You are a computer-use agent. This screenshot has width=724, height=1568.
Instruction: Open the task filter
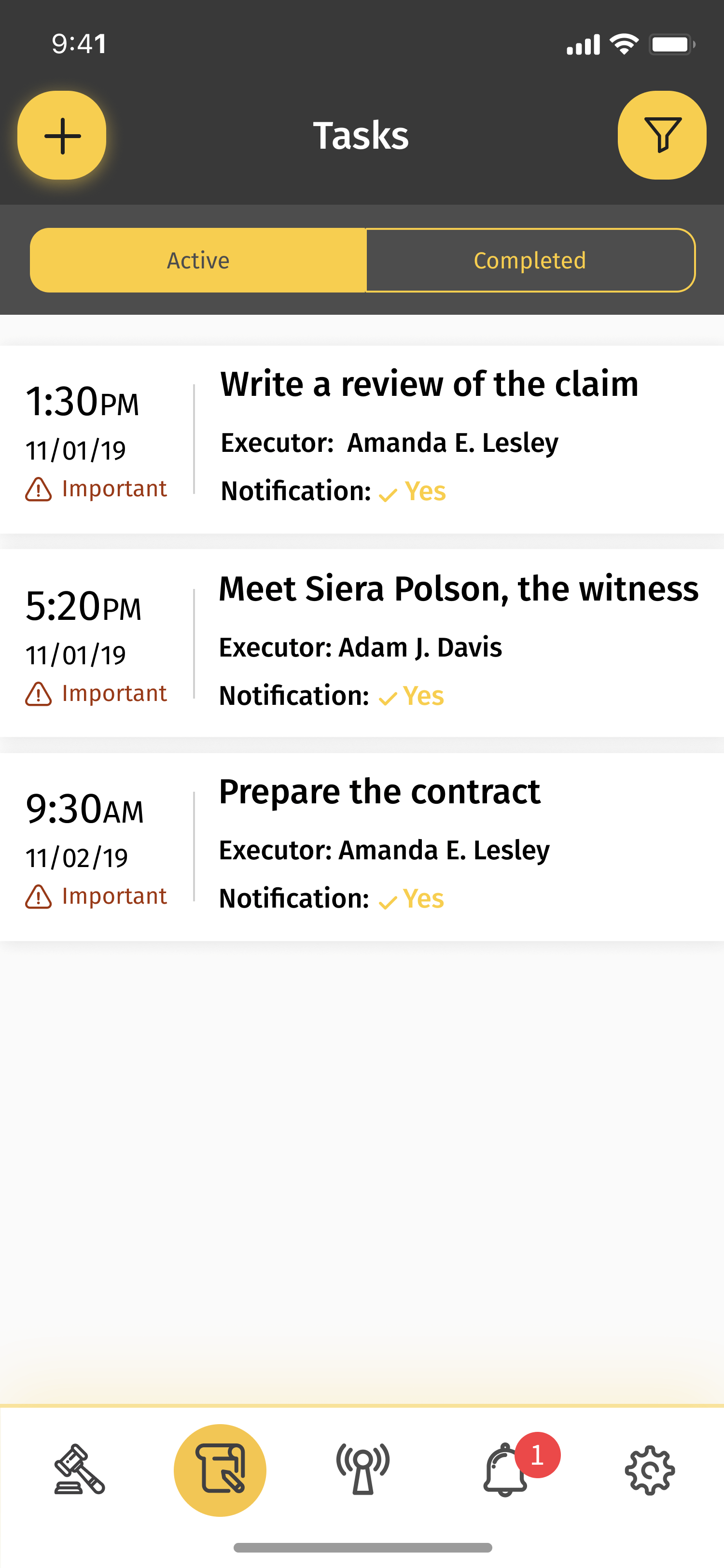point(662,135)
